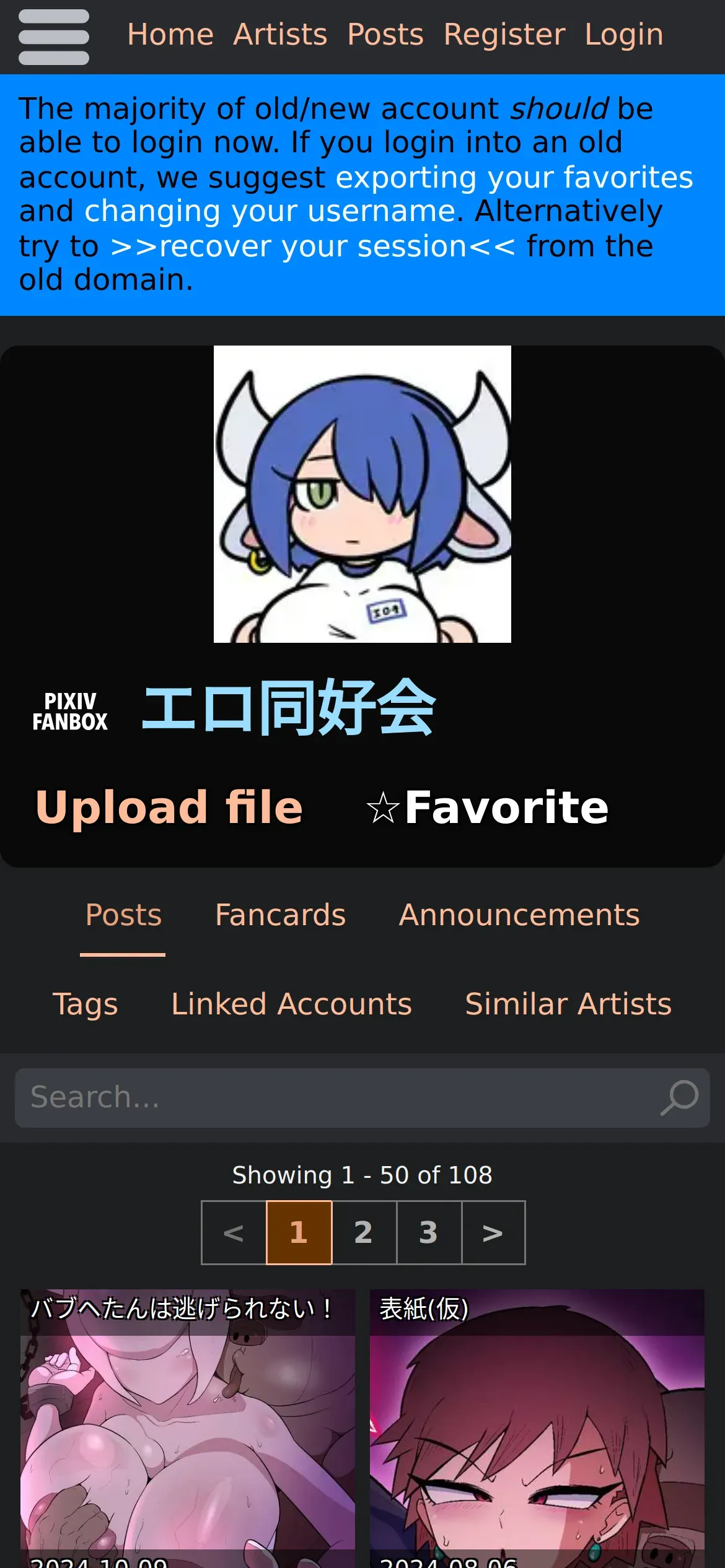The width and height of the screenshot is (725, 1568).
Task: Follow the recover your session link
Action: [312, 246]
